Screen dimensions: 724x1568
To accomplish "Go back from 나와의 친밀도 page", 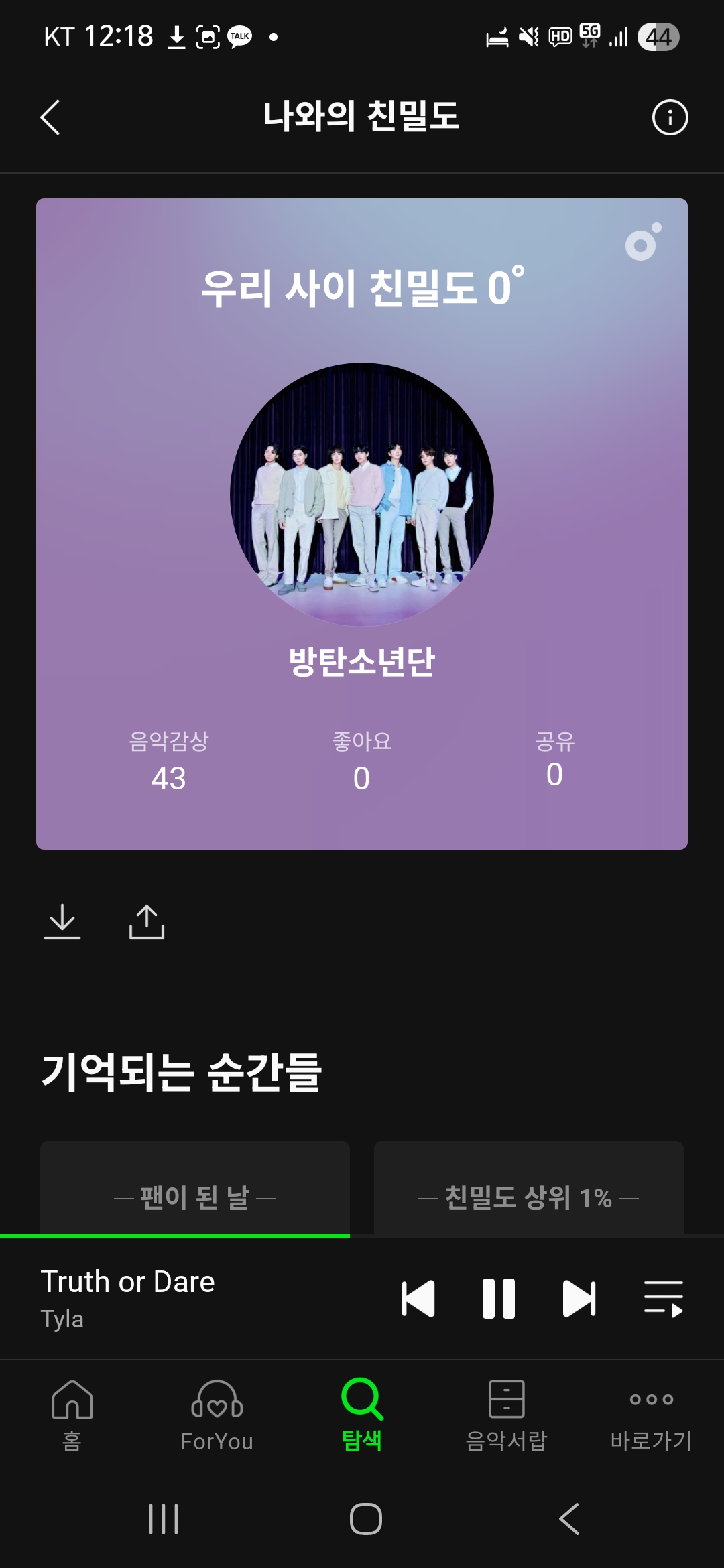I will tap(51, 117).
